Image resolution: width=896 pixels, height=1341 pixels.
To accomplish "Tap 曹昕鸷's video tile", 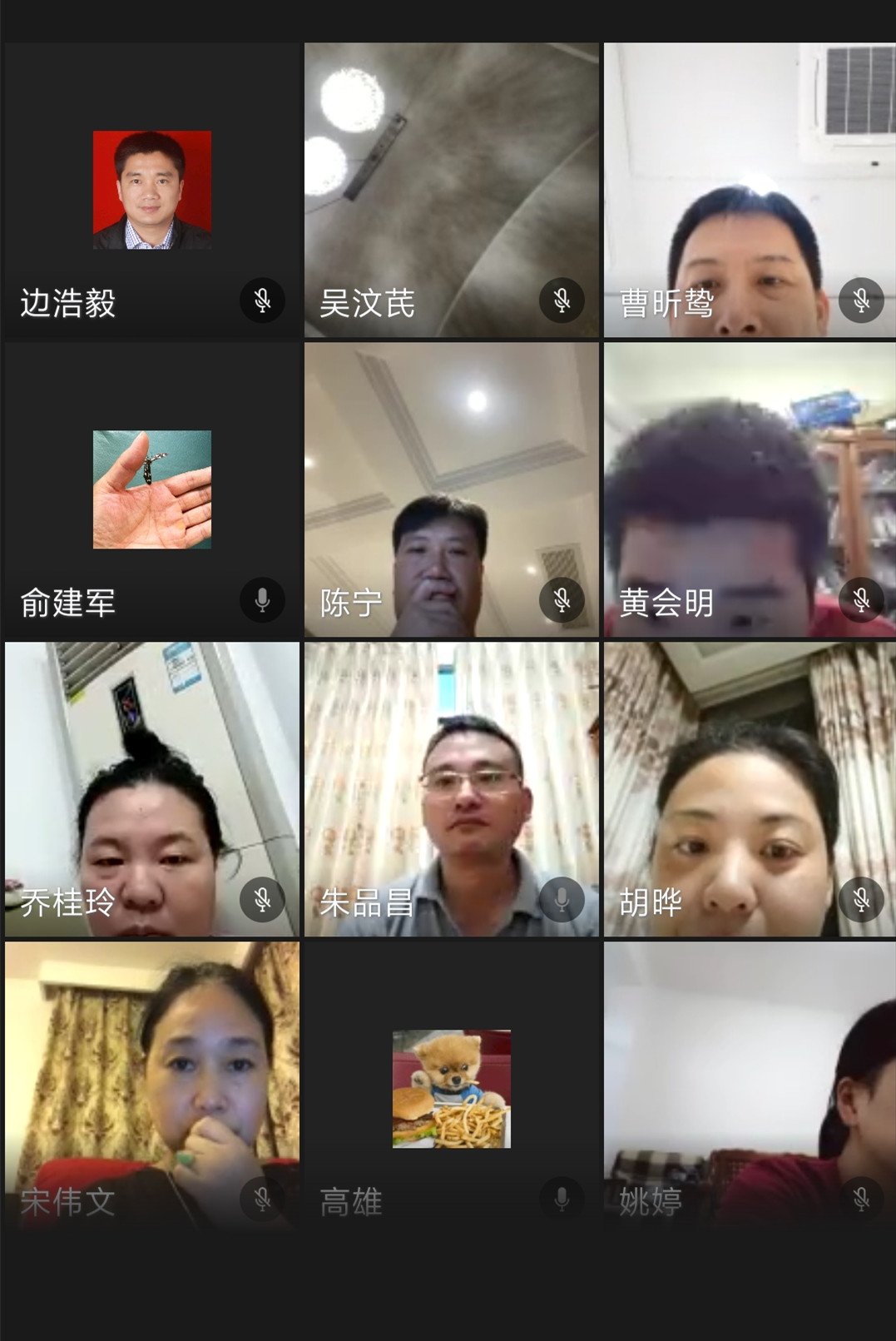I will click(750, 190).
